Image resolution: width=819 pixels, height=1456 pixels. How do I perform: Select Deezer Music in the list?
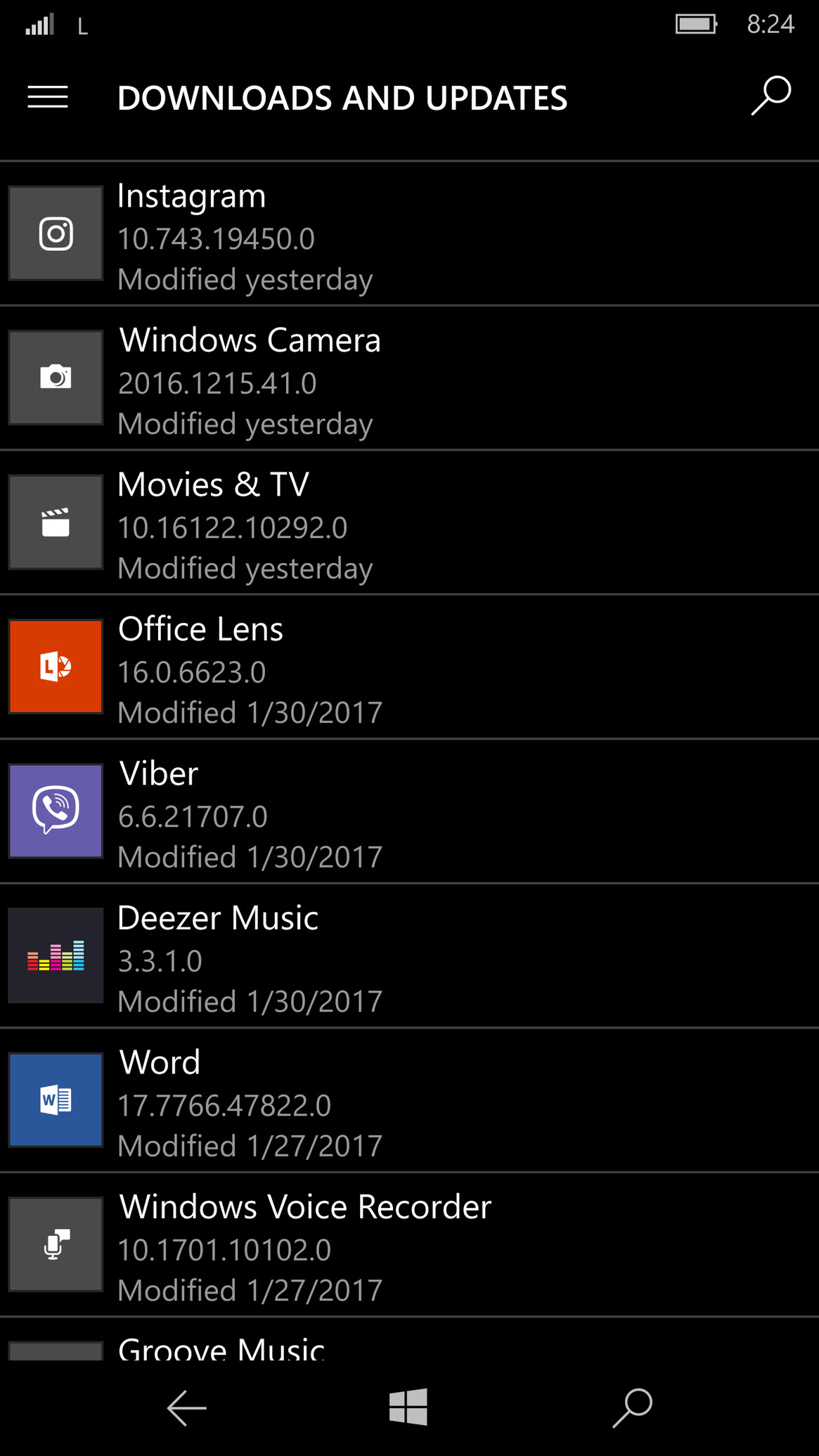409,956
